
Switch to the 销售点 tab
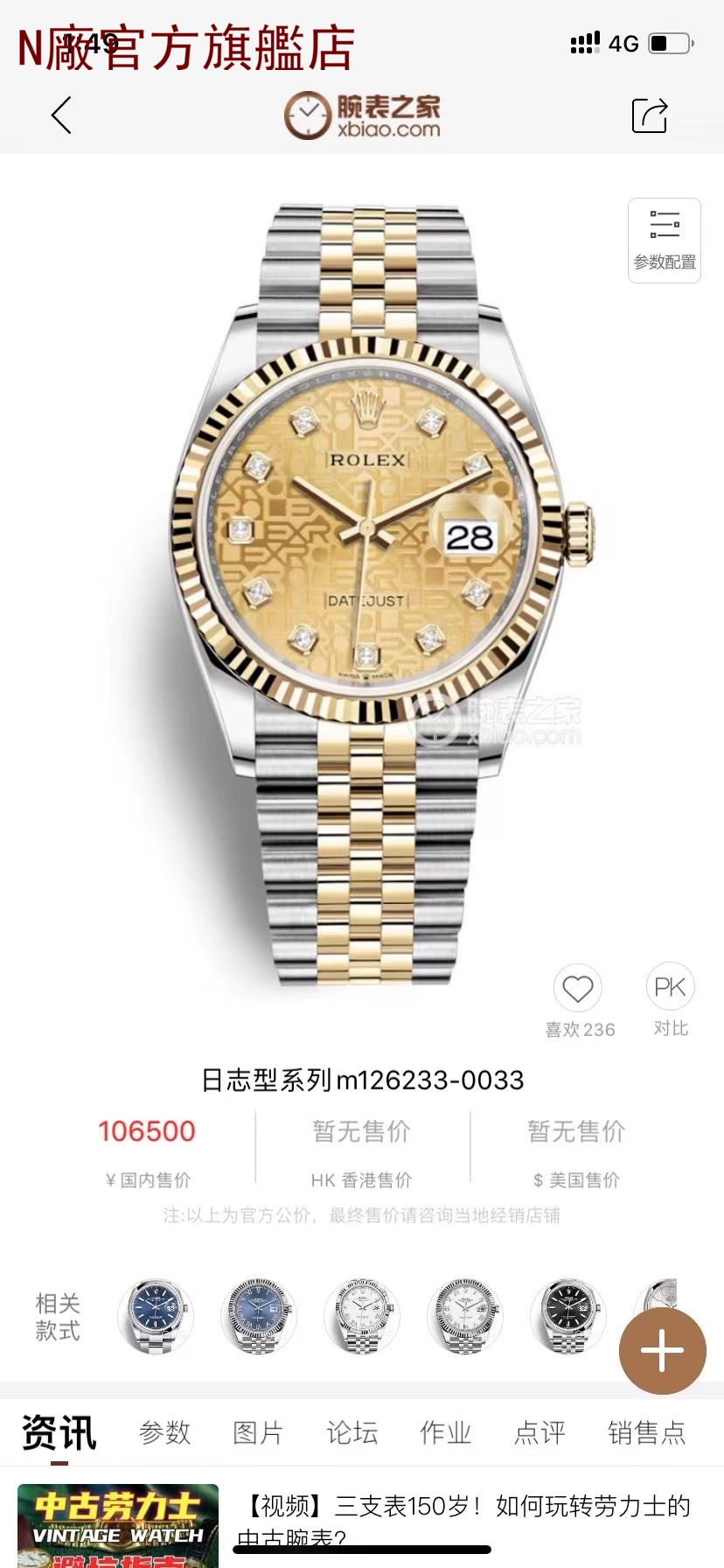click(646, 1432)
